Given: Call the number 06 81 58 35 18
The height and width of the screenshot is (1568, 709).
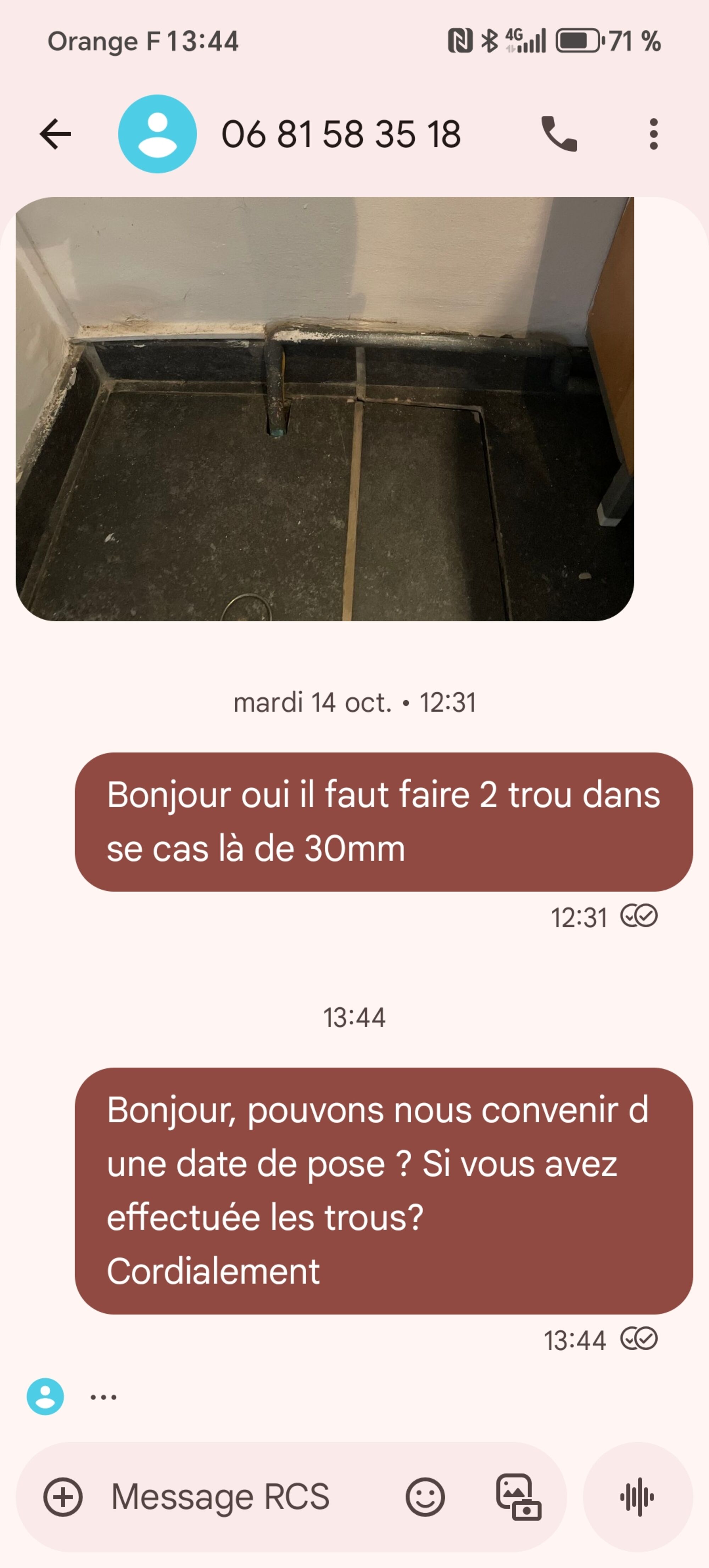Looking at the screenshot, I should (x=559, y=134).
